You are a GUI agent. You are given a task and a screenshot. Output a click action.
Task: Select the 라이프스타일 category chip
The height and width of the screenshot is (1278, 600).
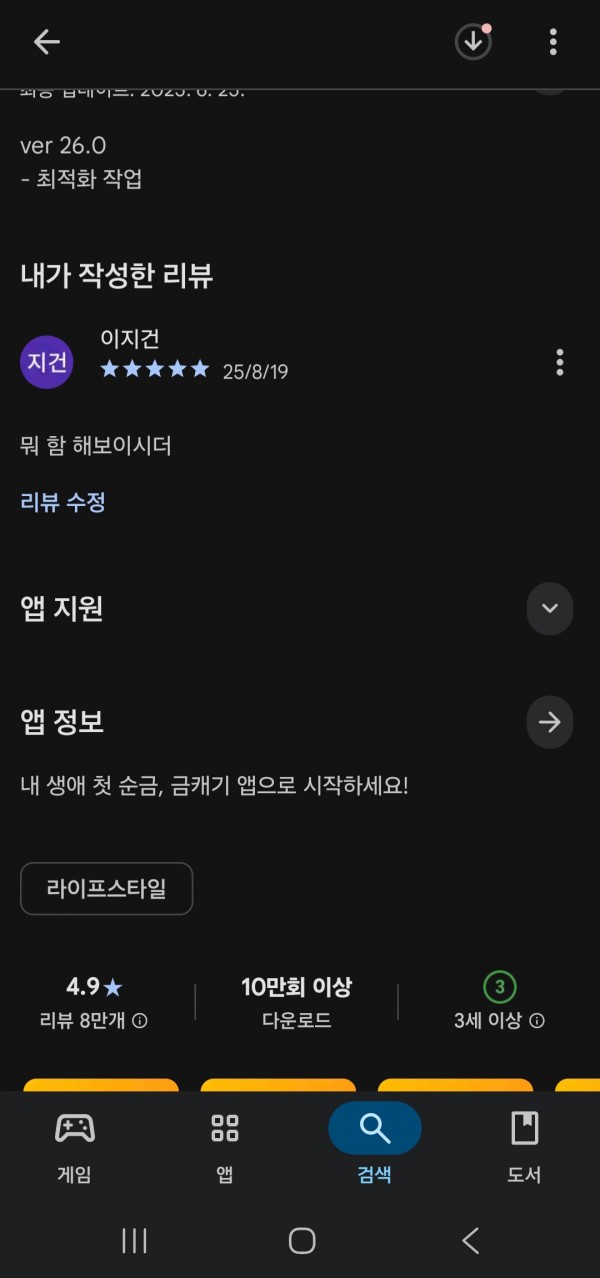(106, 888)
